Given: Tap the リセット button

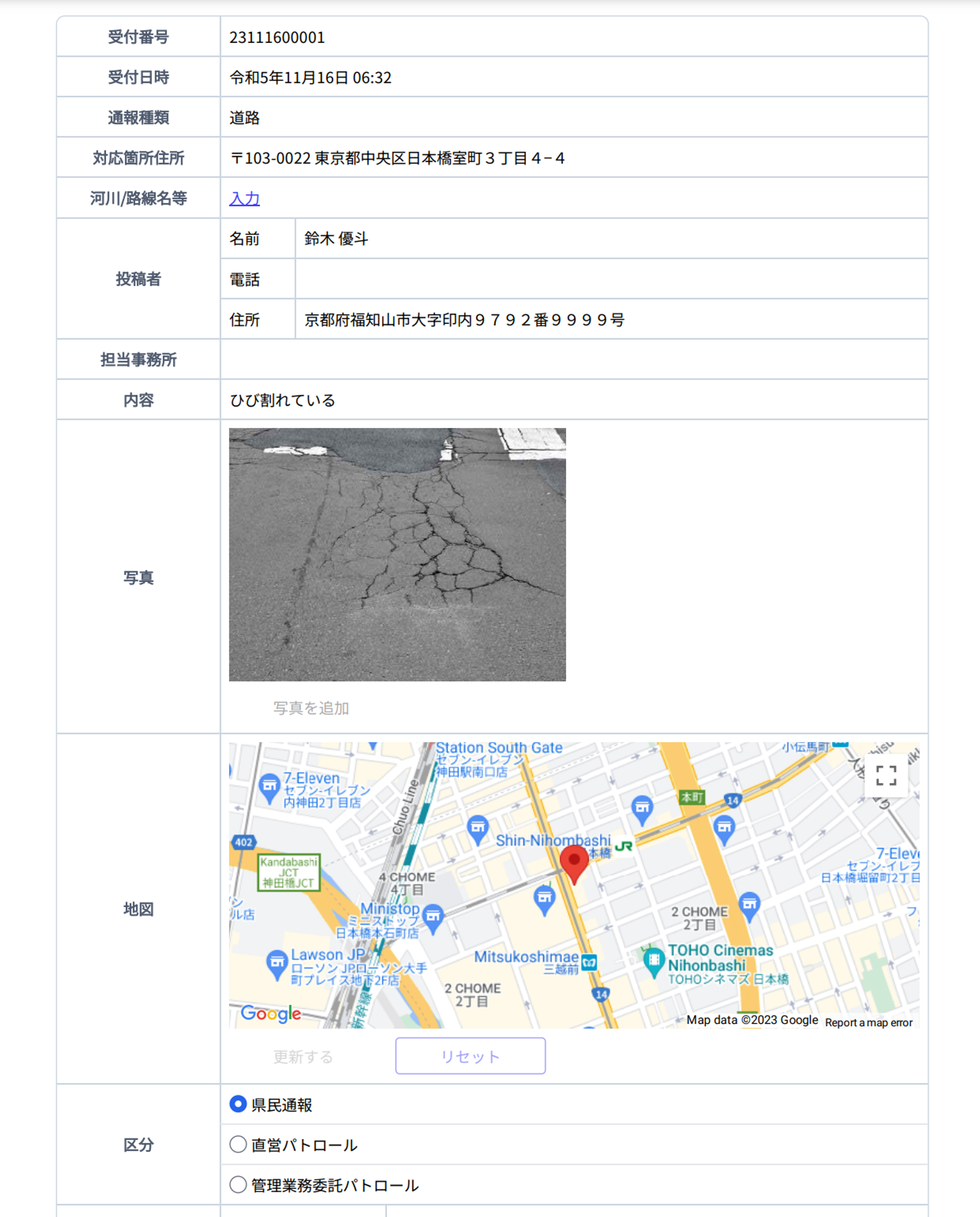Looking at the screenshot, I should coord(470,1056).
